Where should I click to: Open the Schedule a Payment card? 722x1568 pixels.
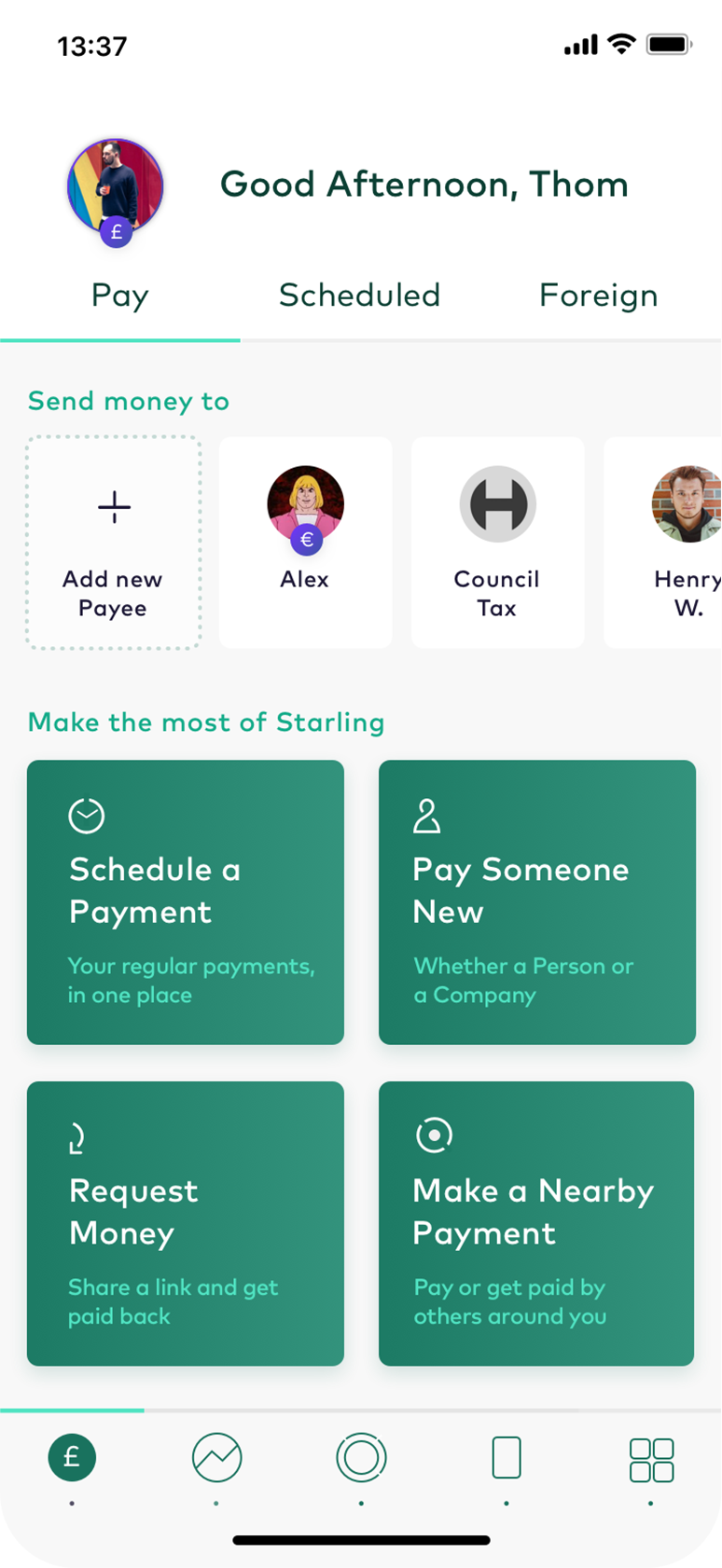pyautogui.click(x=186, y=902)
